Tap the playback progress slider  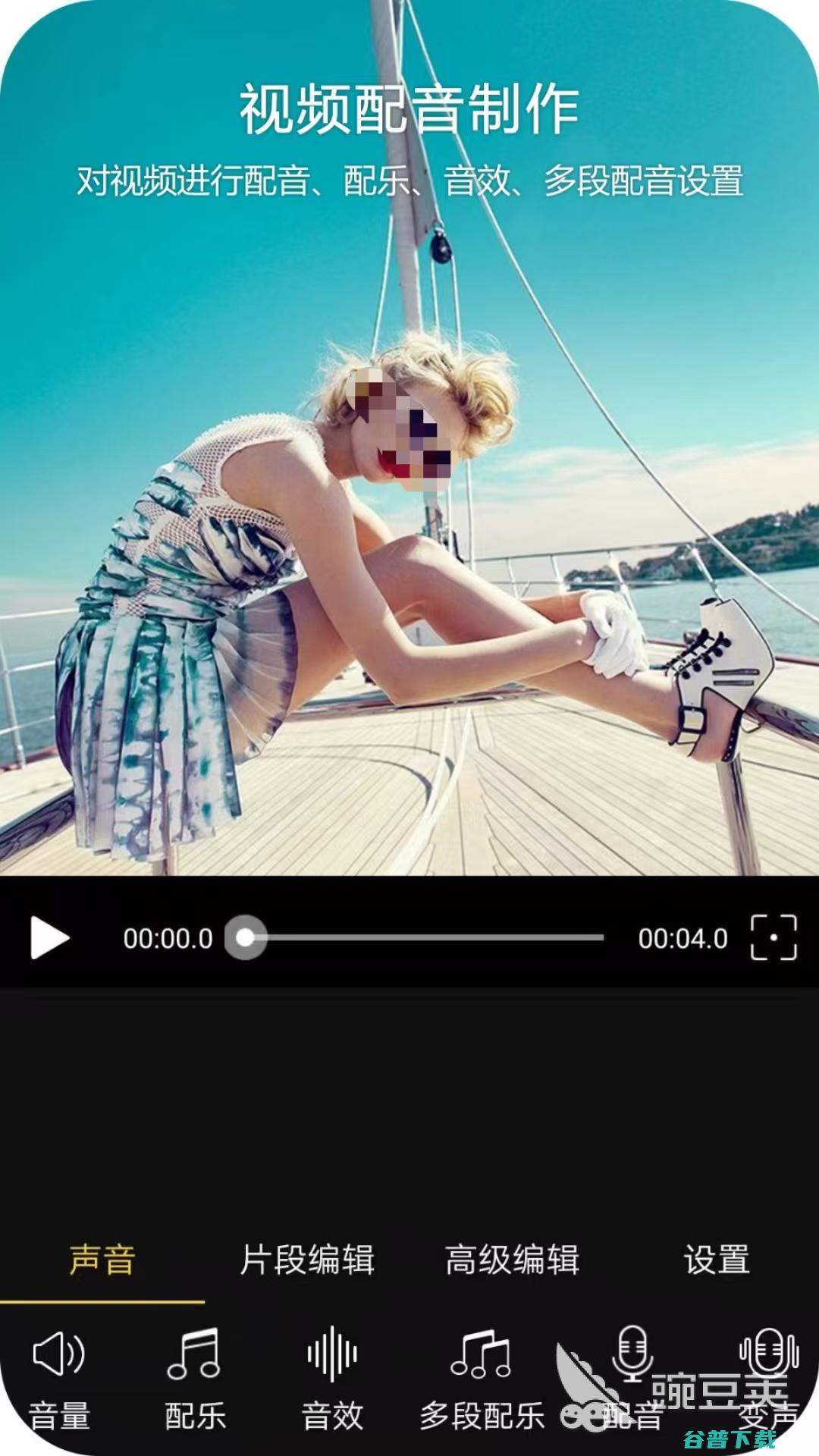425,938
